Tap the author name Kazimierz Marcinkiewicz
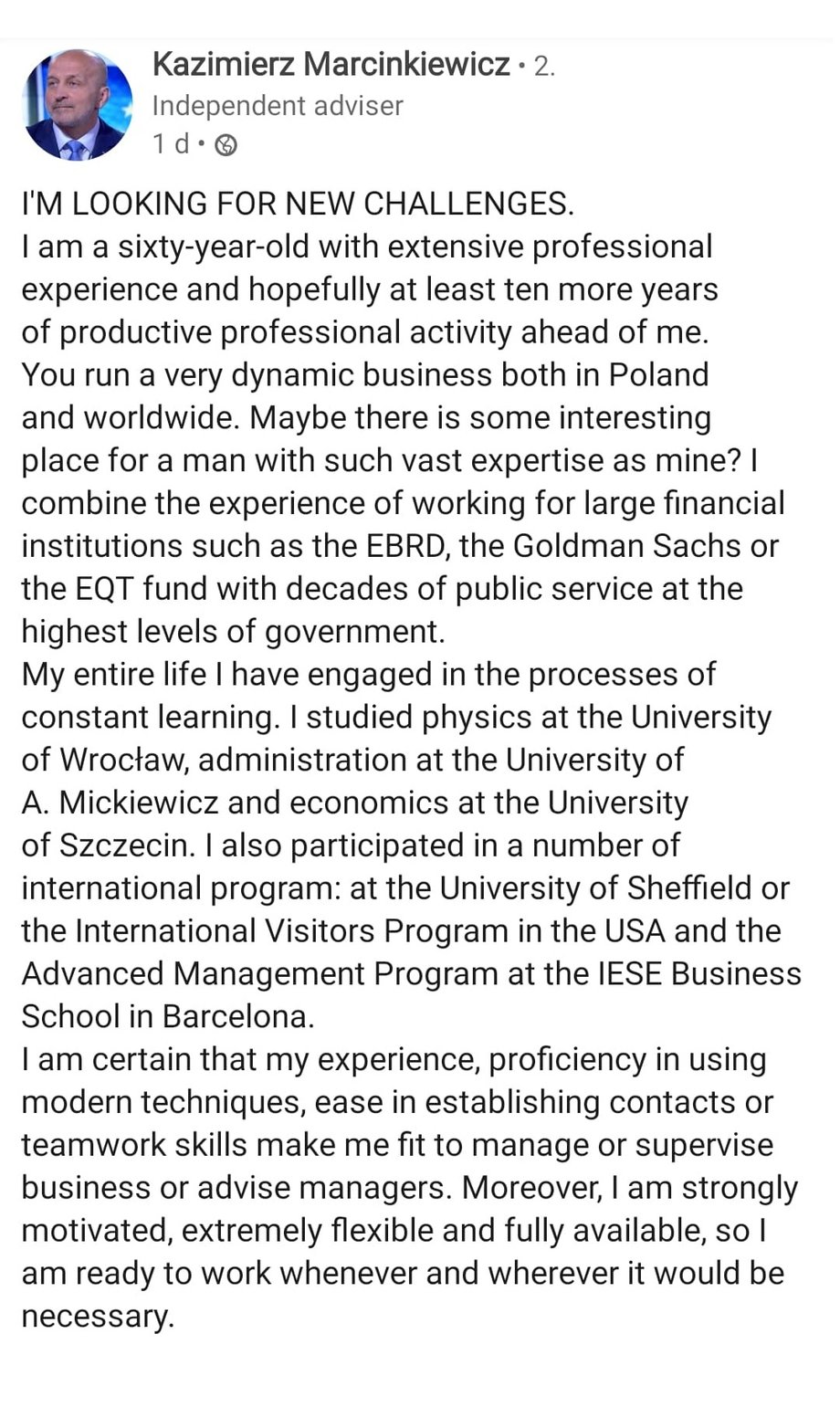 [331, 65]
